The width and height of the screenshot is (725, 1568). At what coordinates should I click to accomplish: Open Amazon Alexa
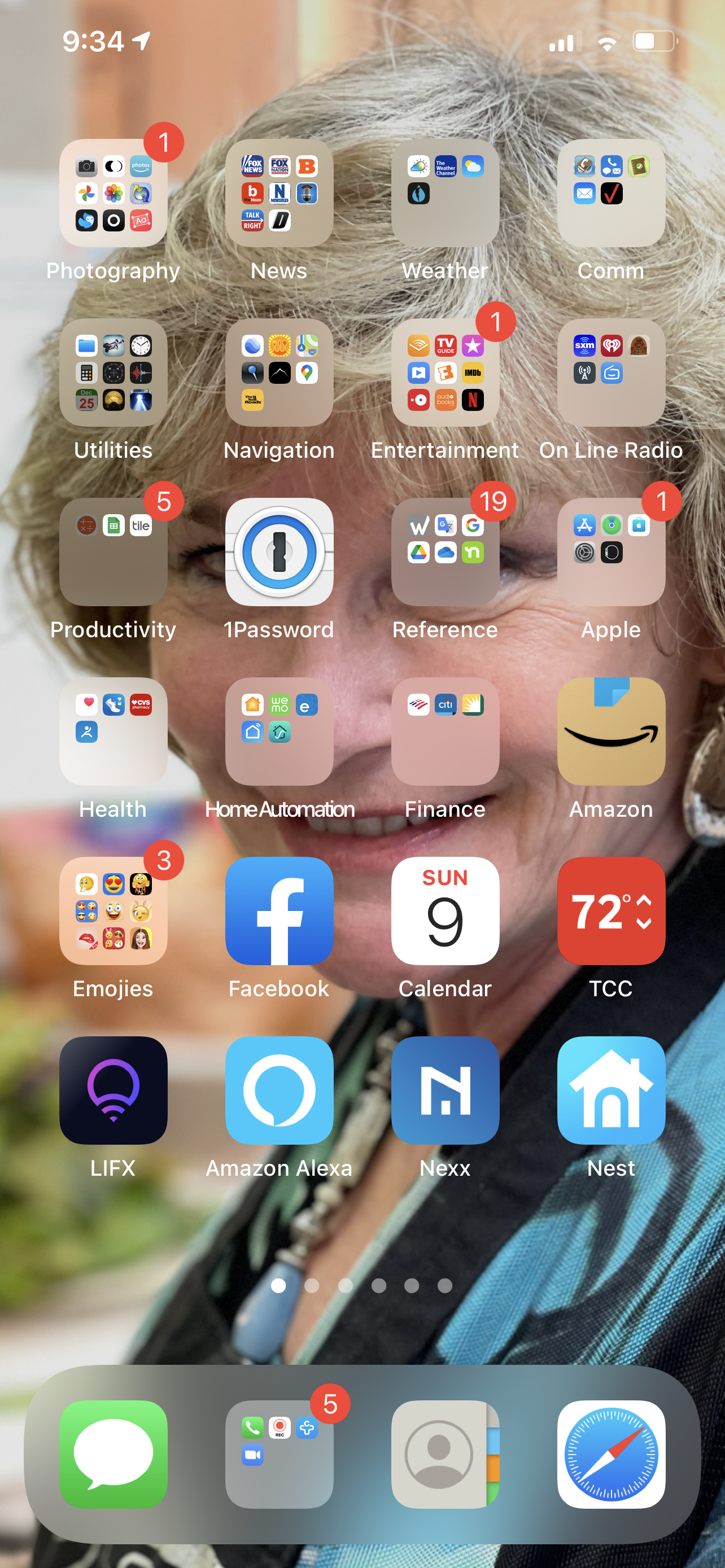(279, 1091)
